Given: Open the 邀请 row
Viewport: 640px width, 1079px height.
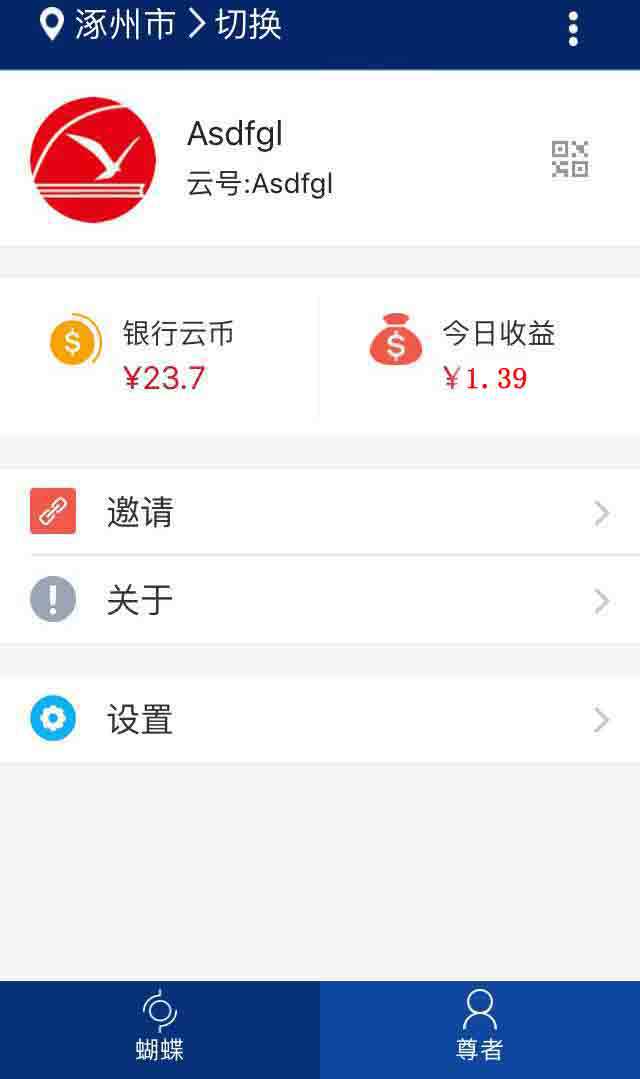Looking at the screenshot, I should 320,512.
